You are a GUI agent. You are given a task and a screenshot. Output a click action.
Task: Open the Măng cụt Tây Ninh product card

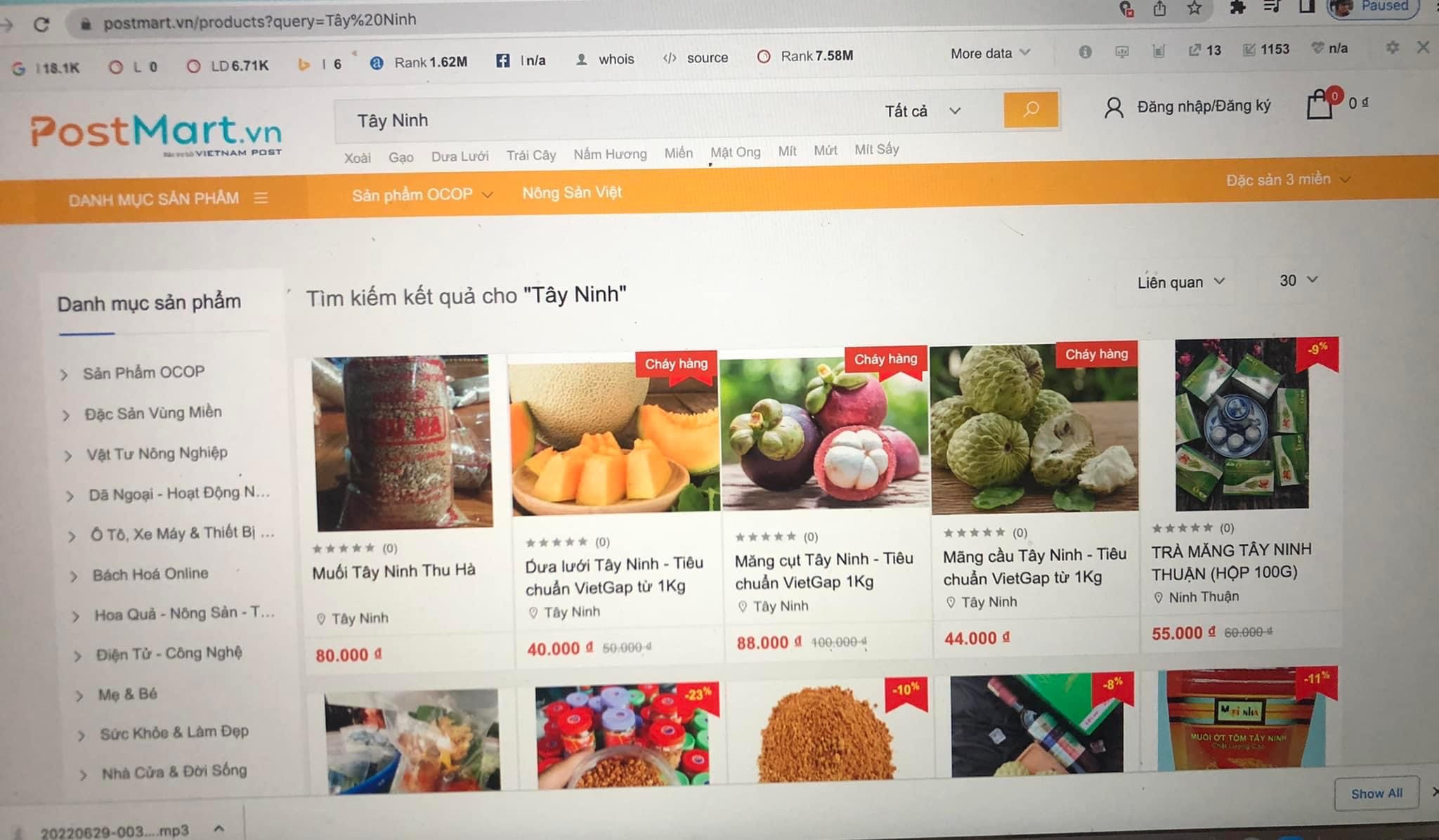(823, 570)
